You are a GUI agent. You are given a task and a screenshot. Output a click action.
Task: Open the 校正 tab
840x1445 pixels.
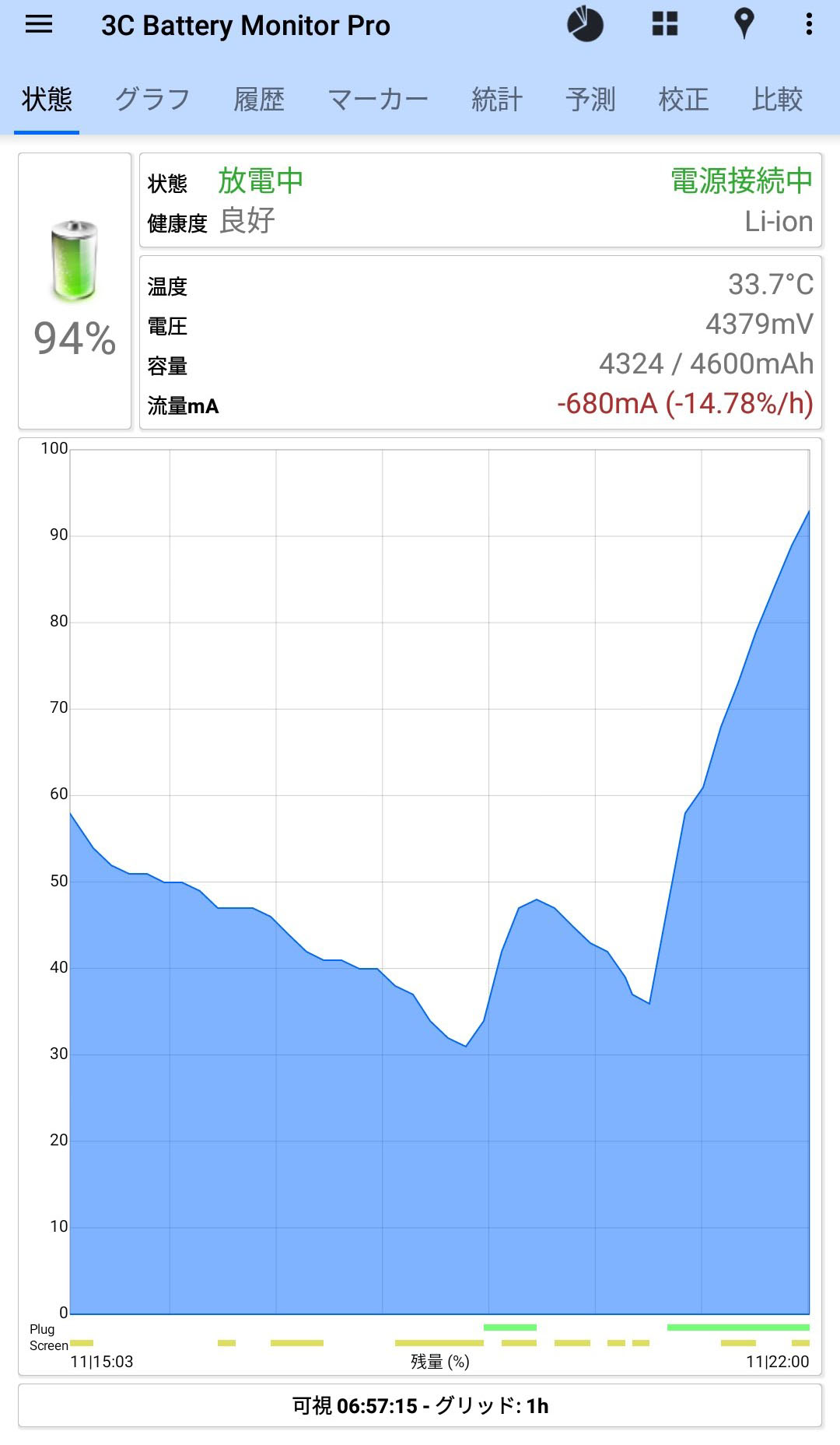click(684, 100)
